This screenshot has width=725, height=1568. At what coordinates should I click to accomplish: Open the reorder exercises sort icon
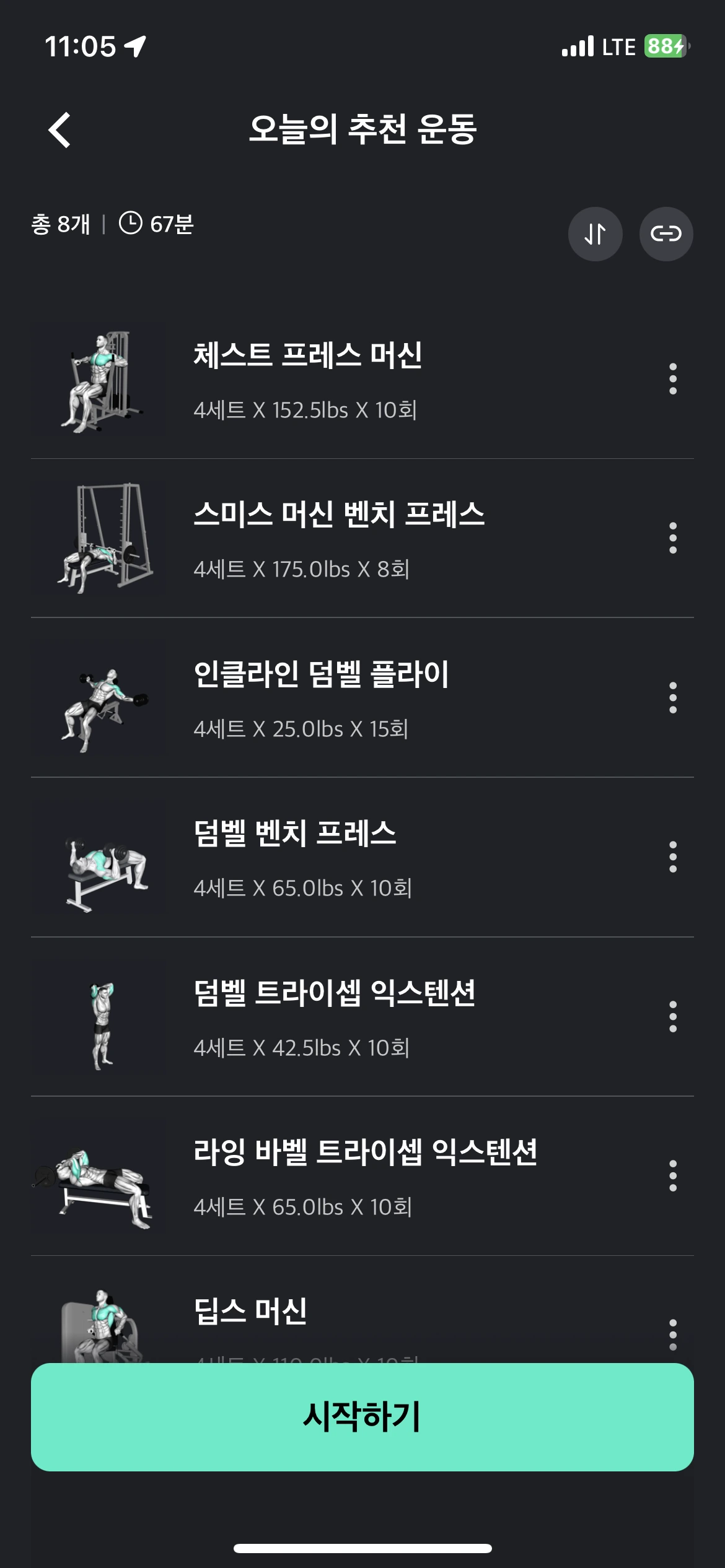(595, 234)
